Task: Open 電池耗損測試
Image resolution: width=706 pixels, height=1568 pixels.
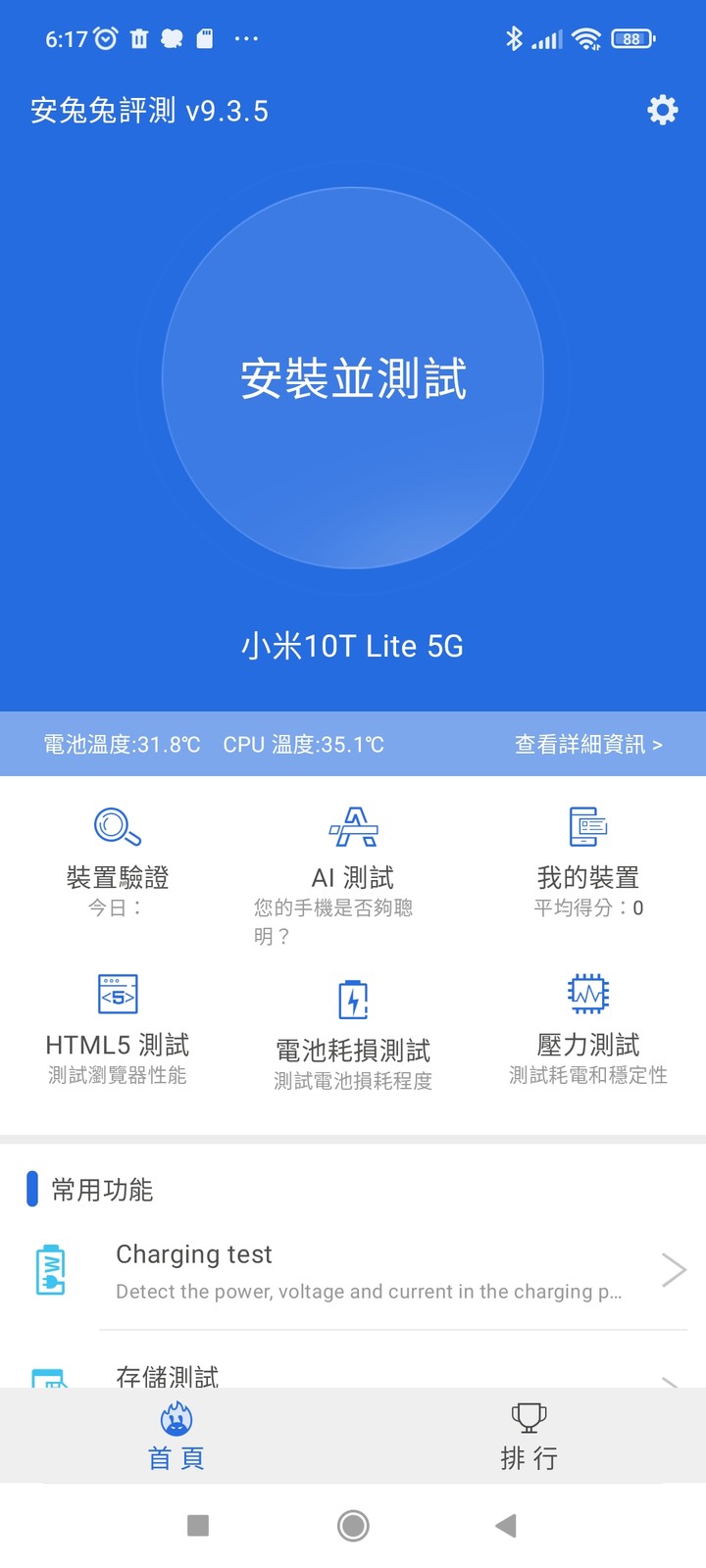Action: [x=353, y=1034]
